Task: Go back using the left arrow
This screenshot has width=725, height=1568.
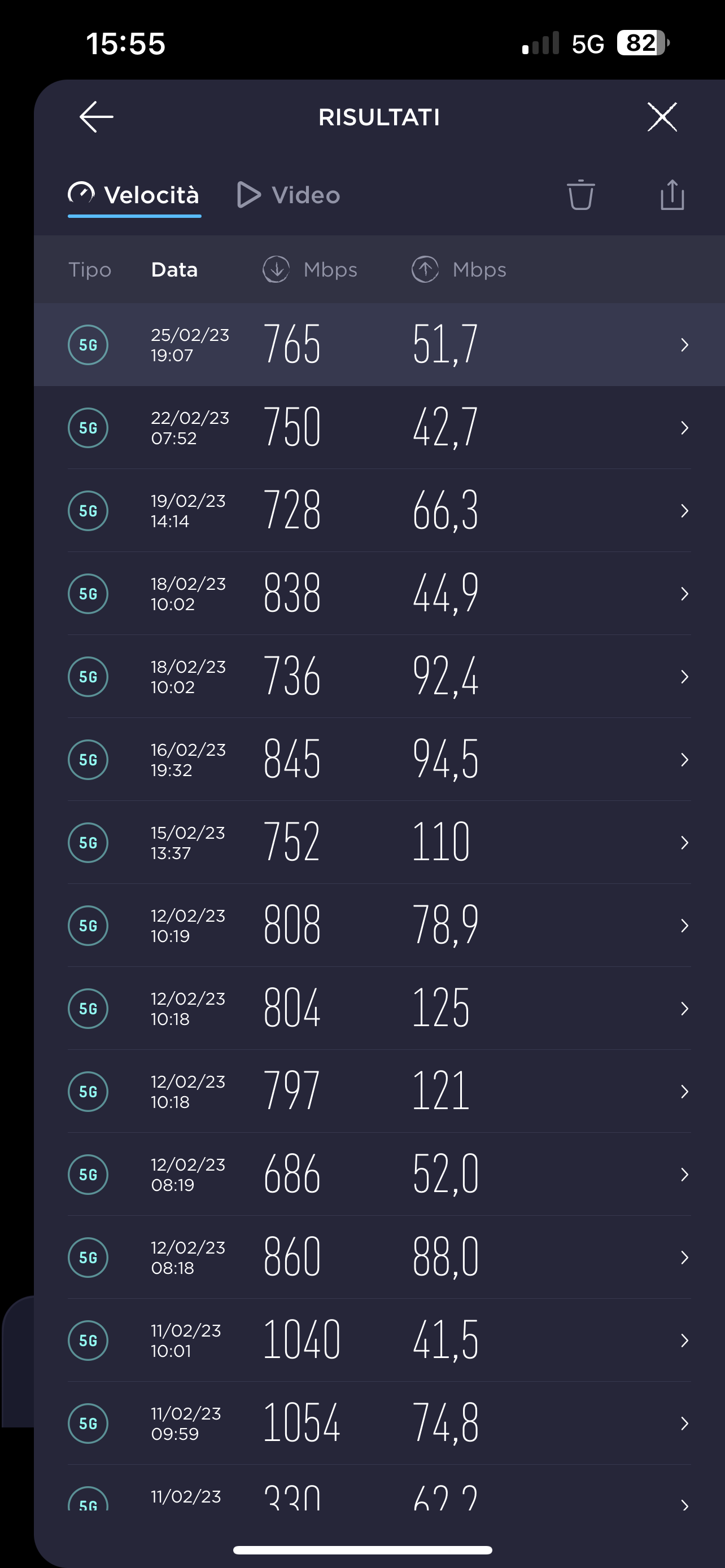Action: coord(96,117)
